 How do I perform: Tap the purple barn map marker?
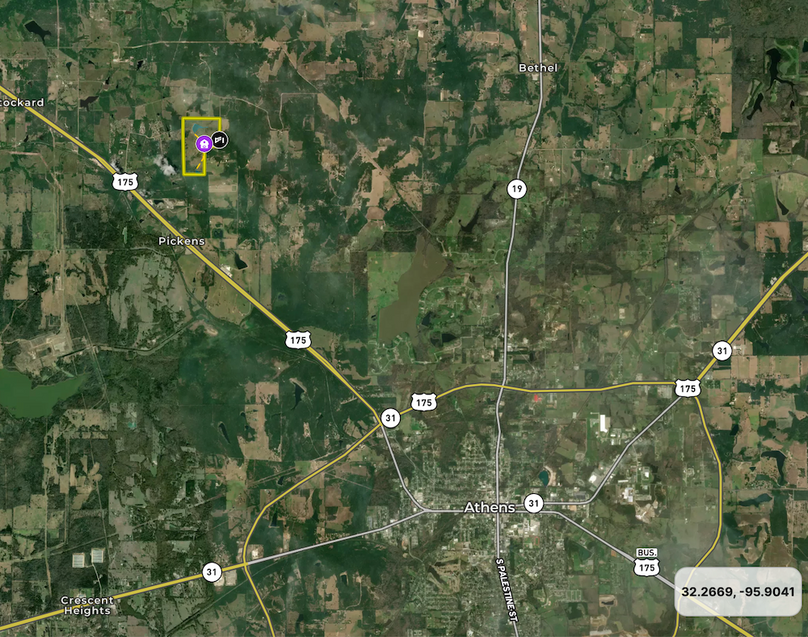tap(203, 143)
